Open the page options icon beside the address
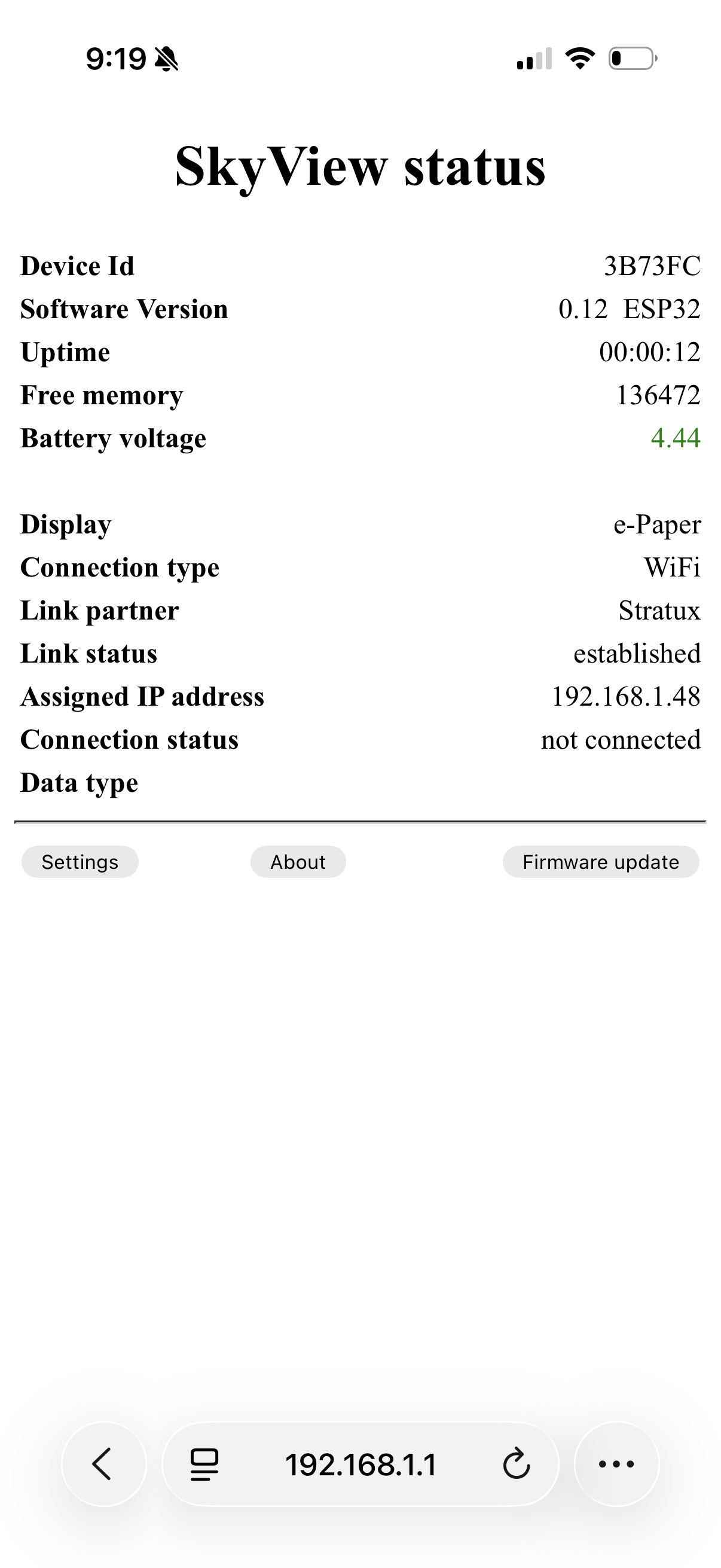The width and height of the screenshot is (721, 1568). pyautogui.click(x=204, y=1464)
